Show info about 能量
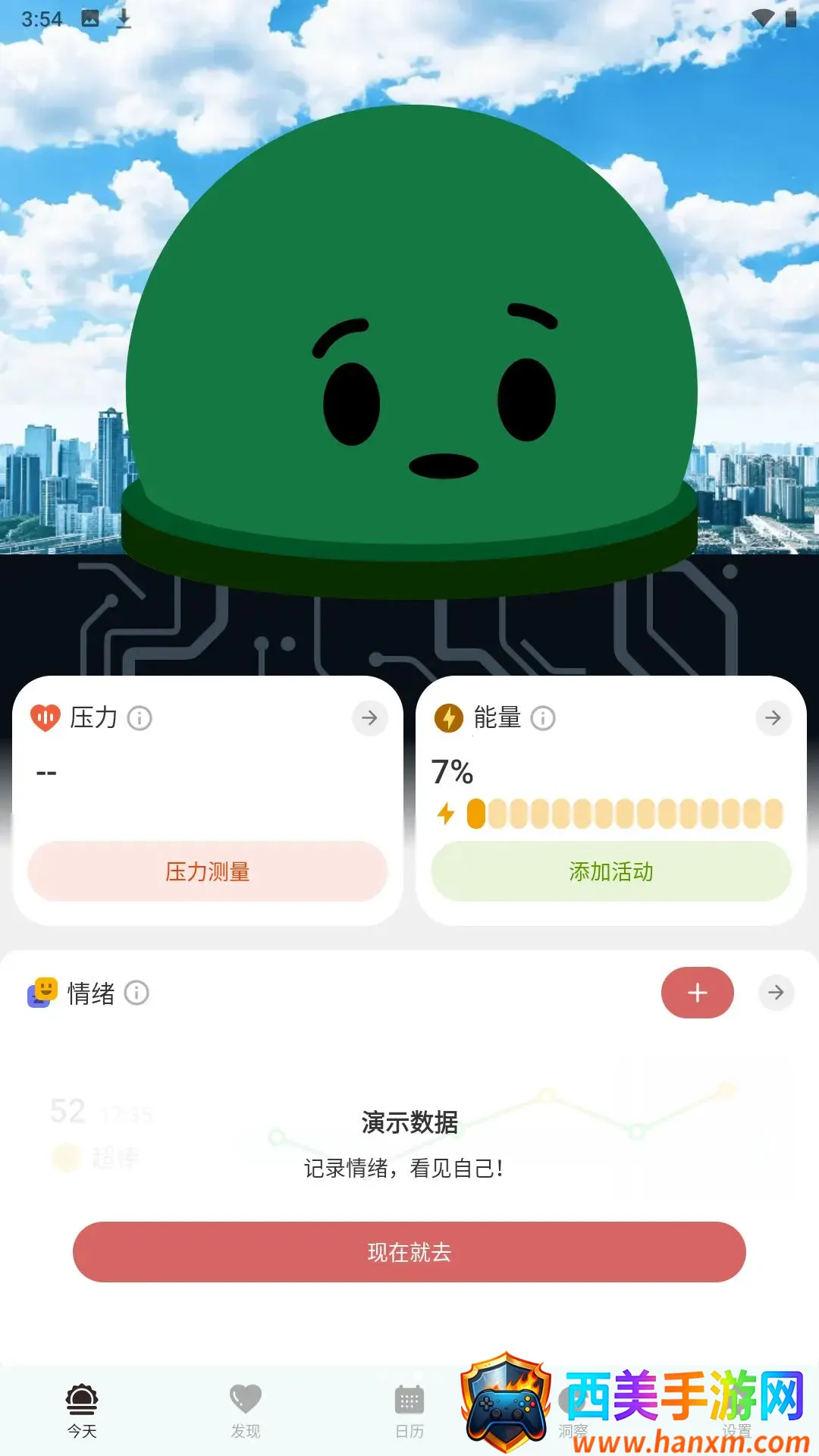This screenshot has width=819, height=1456. 543,717
